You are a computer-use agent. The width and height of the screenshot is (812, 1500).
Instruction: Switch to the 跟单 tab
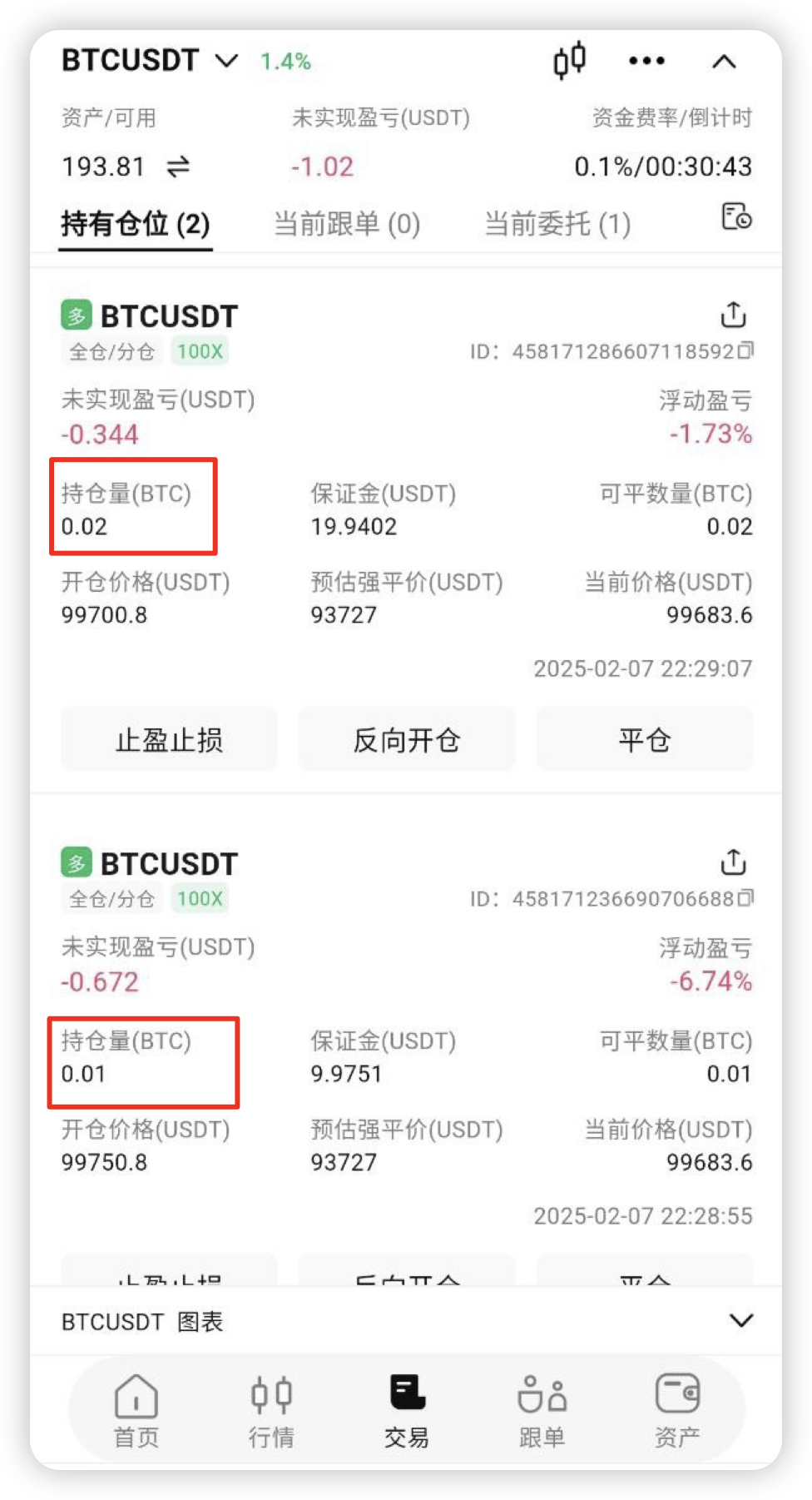click(542, 1410)
